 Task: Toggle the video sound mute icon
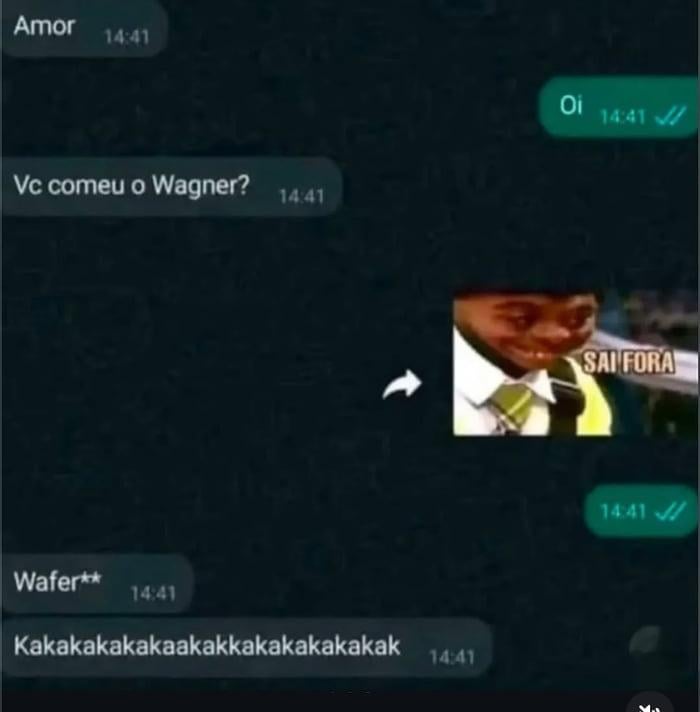[x=650, y=703]
